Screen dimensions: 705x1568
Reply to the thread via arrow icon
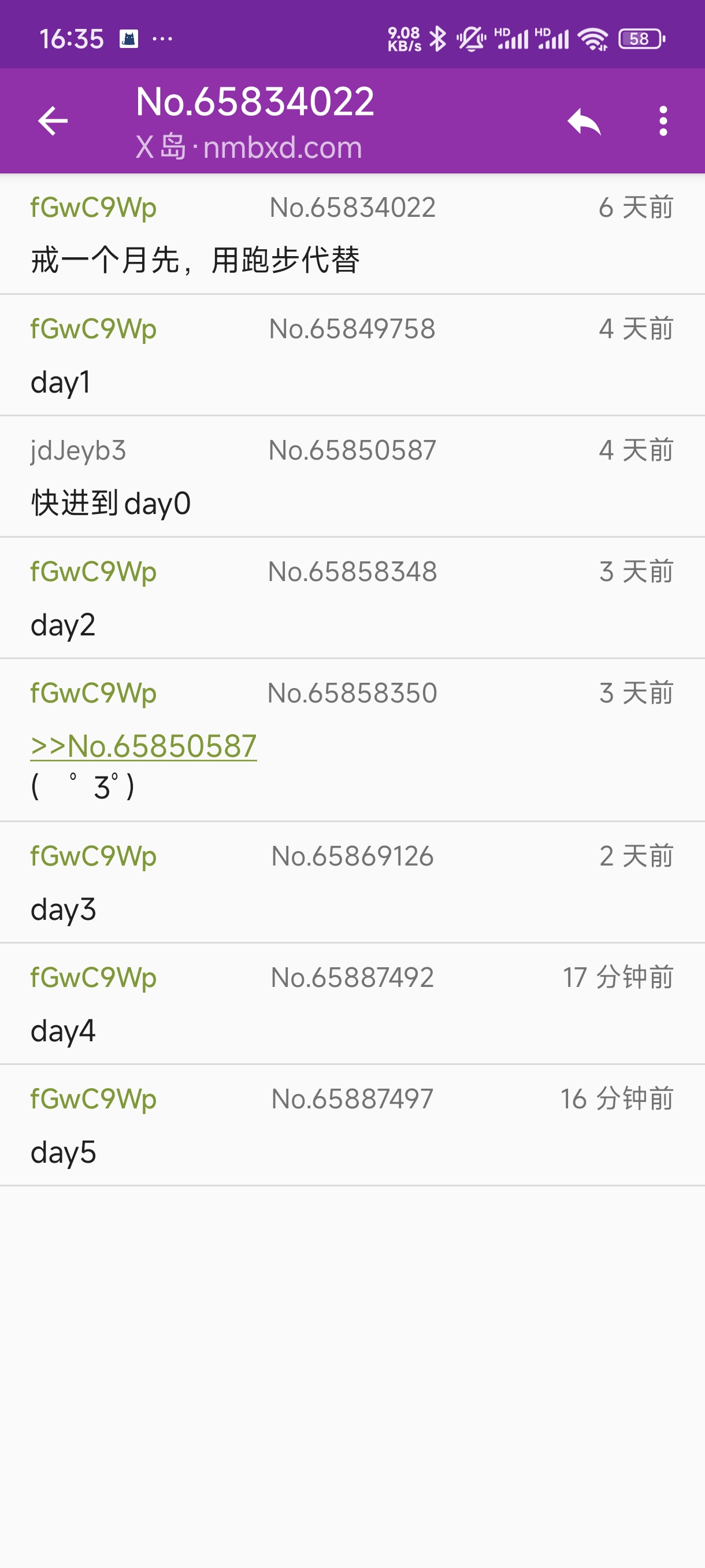584,121
